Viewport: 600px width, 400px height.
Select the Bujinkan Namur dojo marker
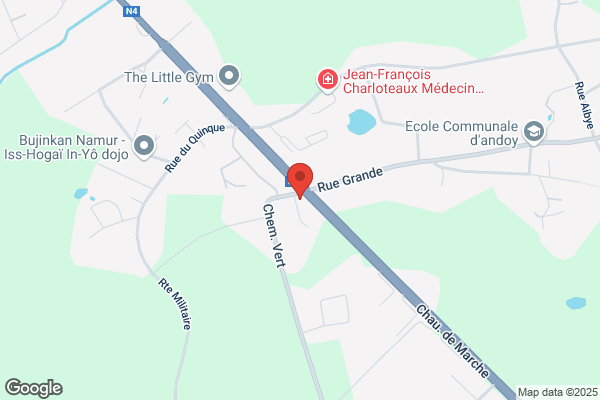point(144,147)
